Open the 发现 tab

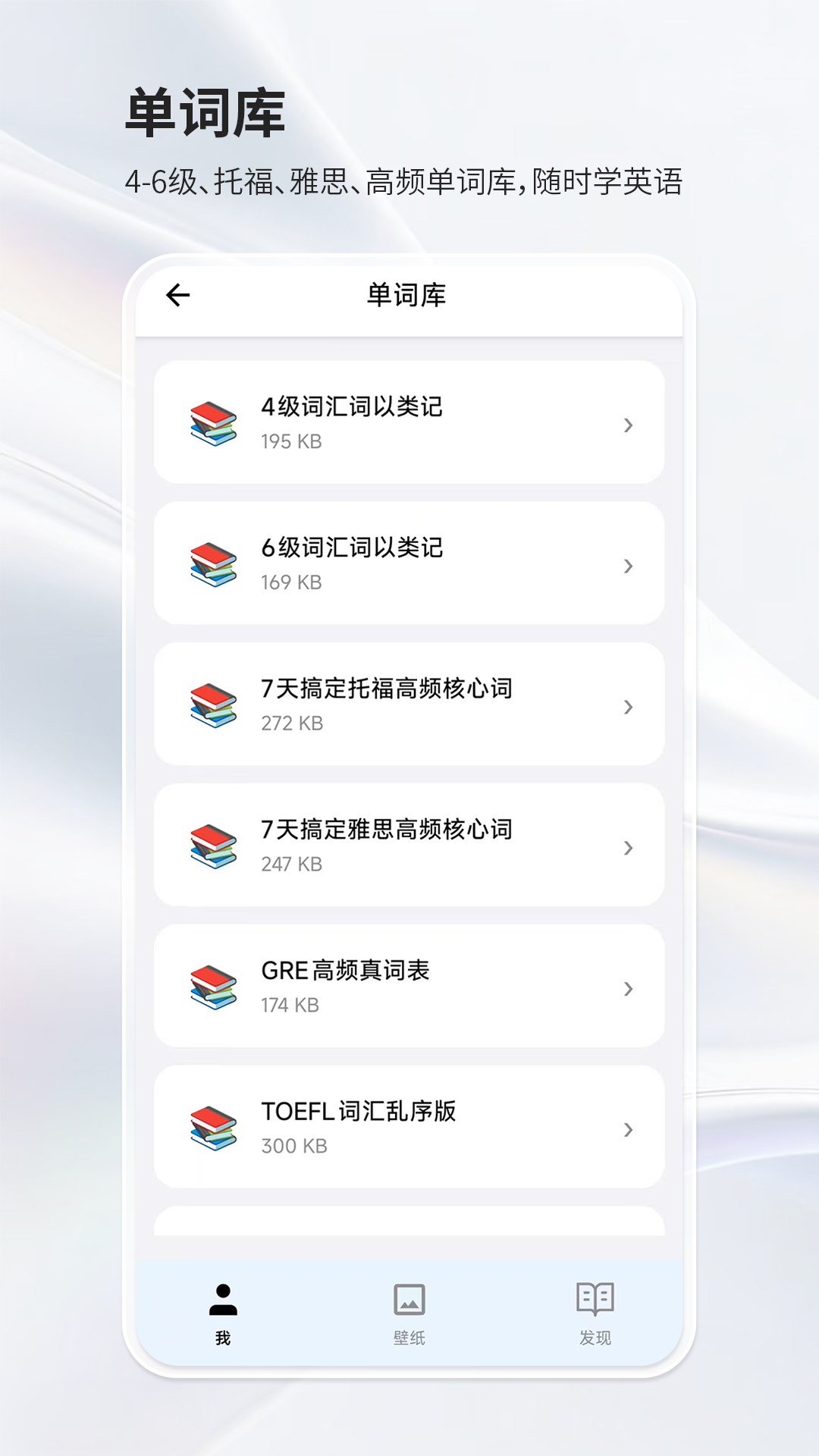[595, 1318]
